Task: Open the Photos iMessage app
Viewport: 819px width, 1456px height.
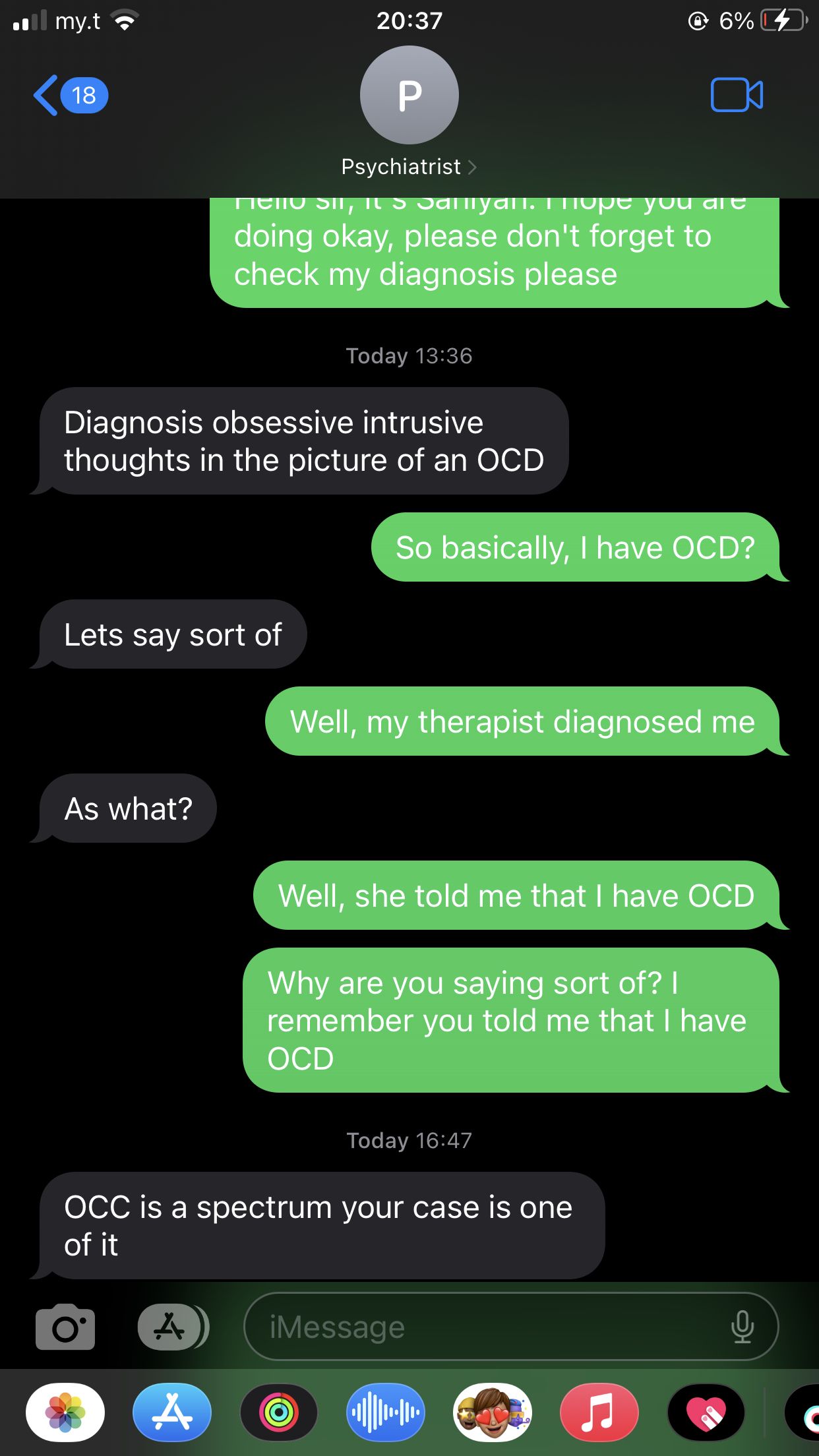Action: (65, 1412)
